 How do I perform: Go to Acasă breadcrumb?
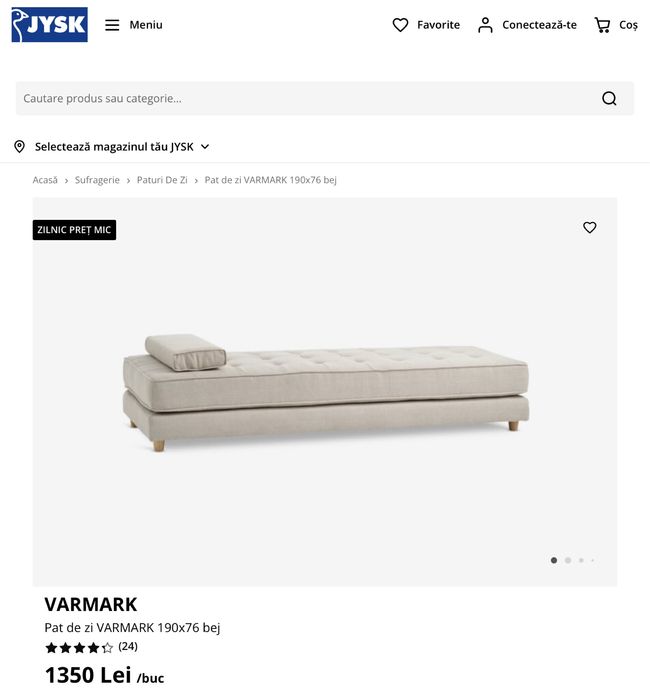45,180
